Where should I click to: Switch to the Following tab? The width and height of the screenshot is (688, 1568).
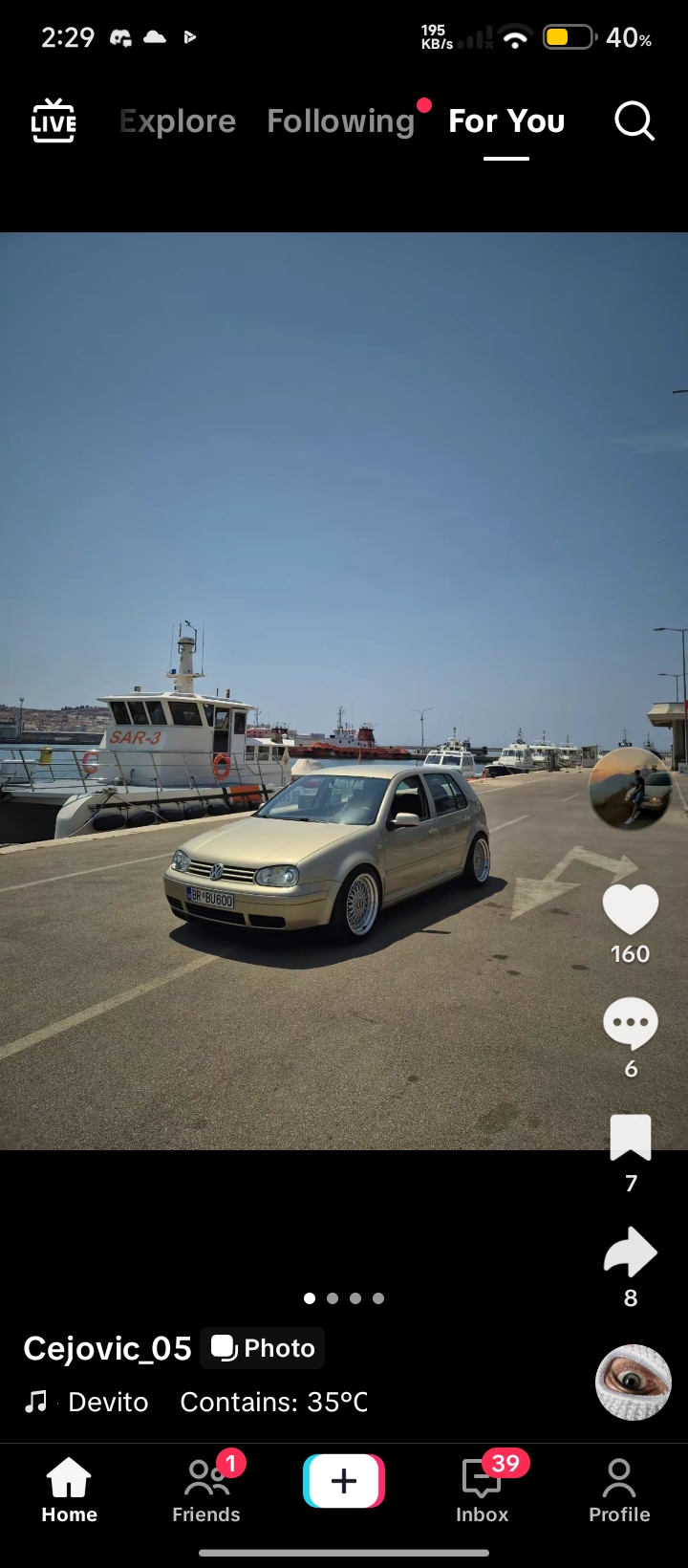pos(341,121)
